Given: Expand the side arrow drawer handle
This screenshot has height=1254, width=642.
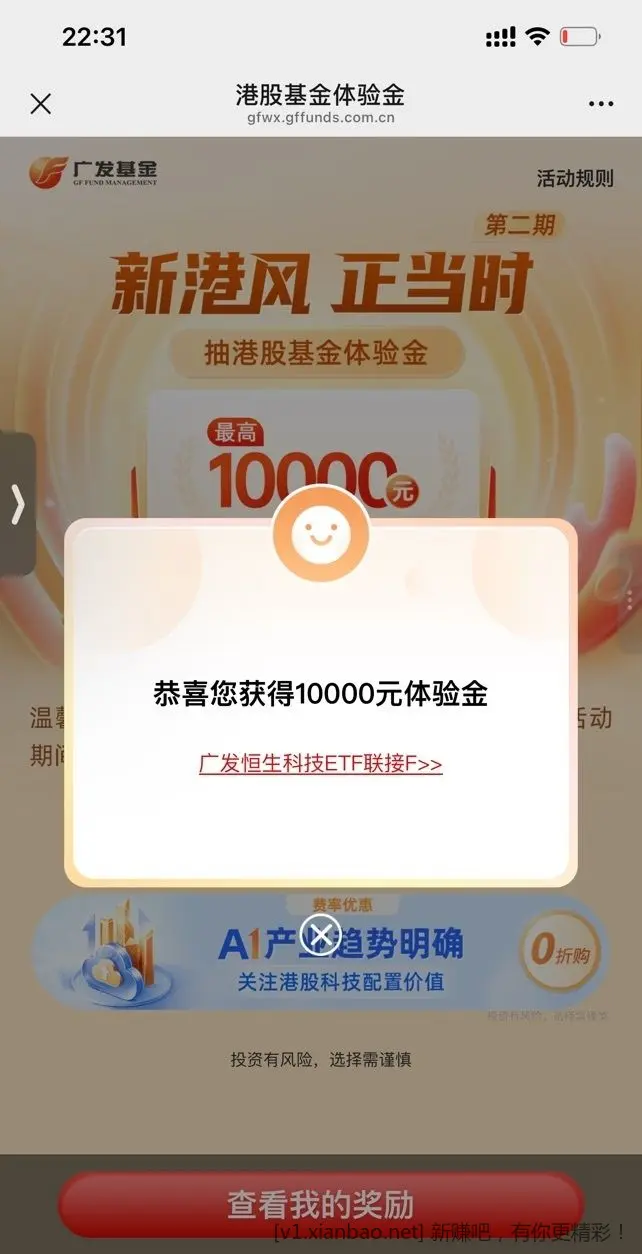Looking at the screenshot, I should coord(17,504).
